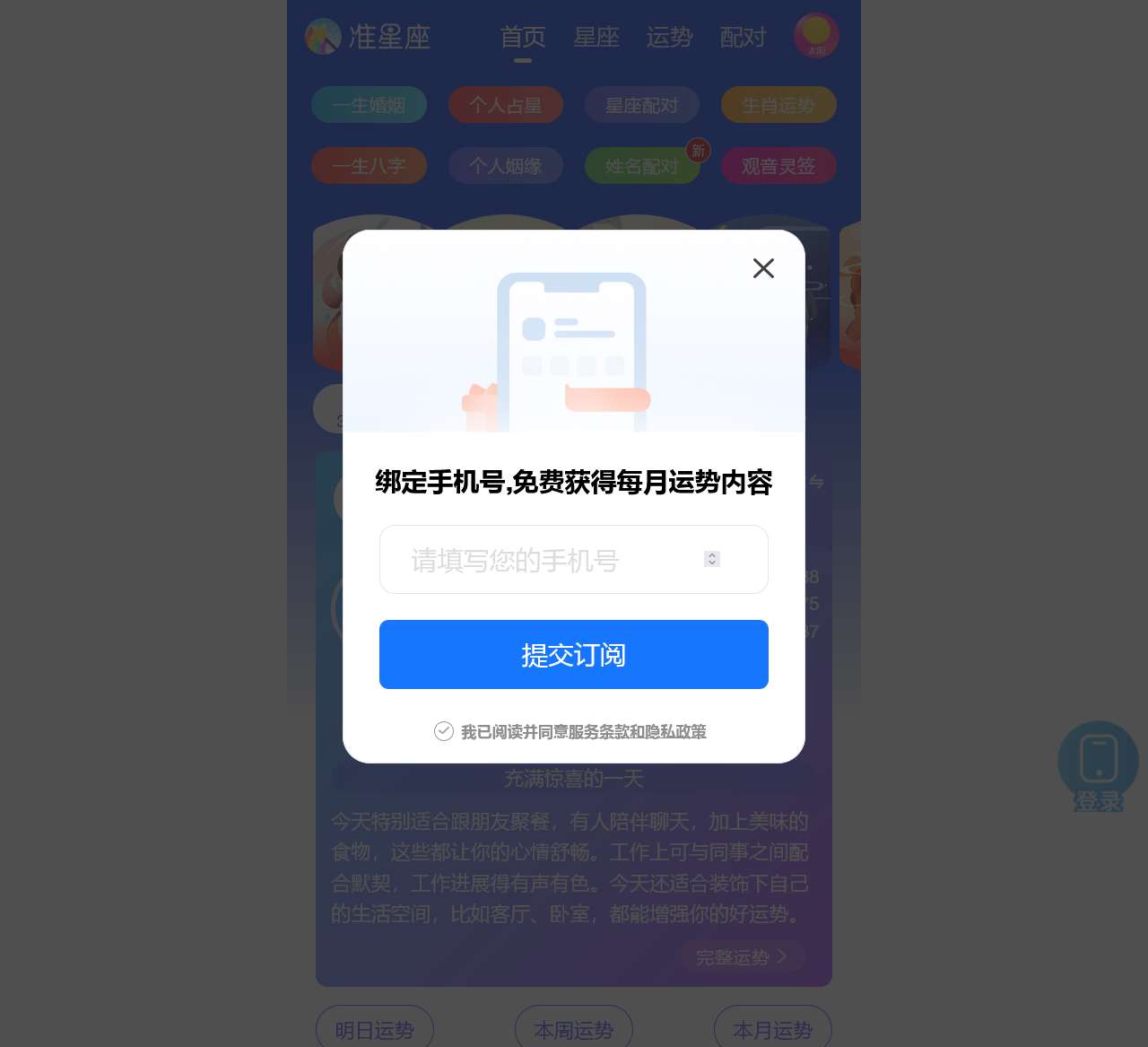Open the 一生婚姻 chip
Viewport: 1148px width, 1047px height.
[x=369, y=105]
